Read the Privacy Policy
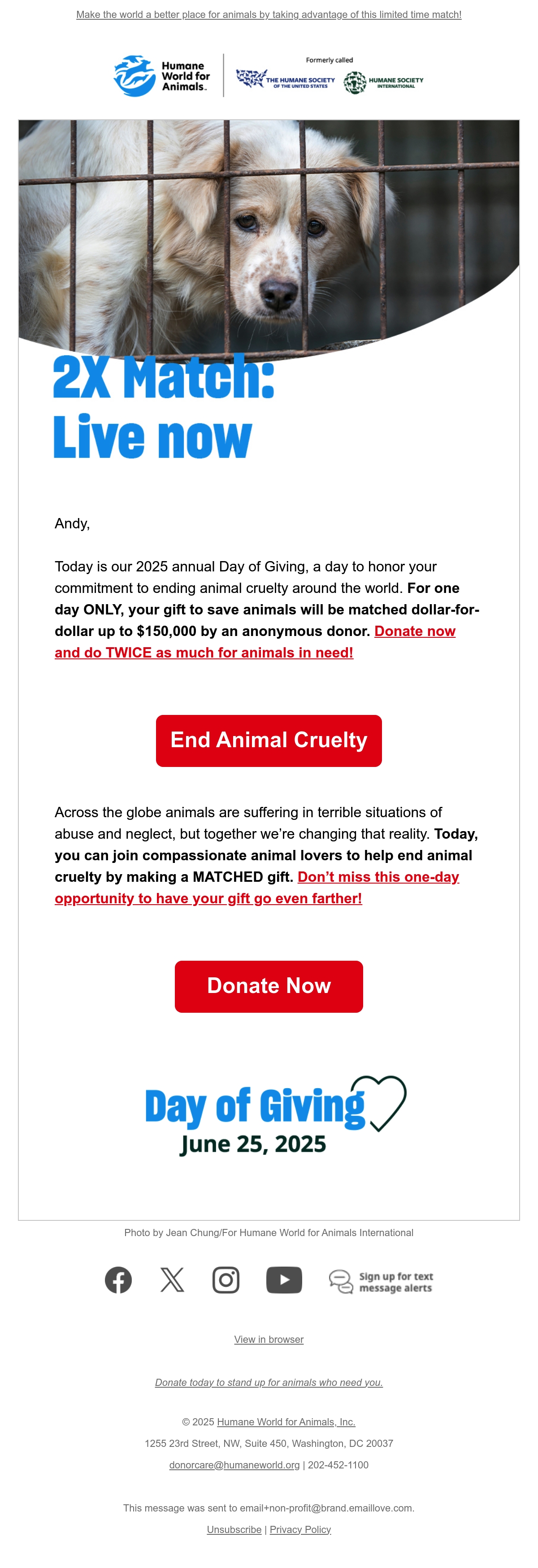The height and width of the screenshot is (1568, 538). tap(301, 1529)
